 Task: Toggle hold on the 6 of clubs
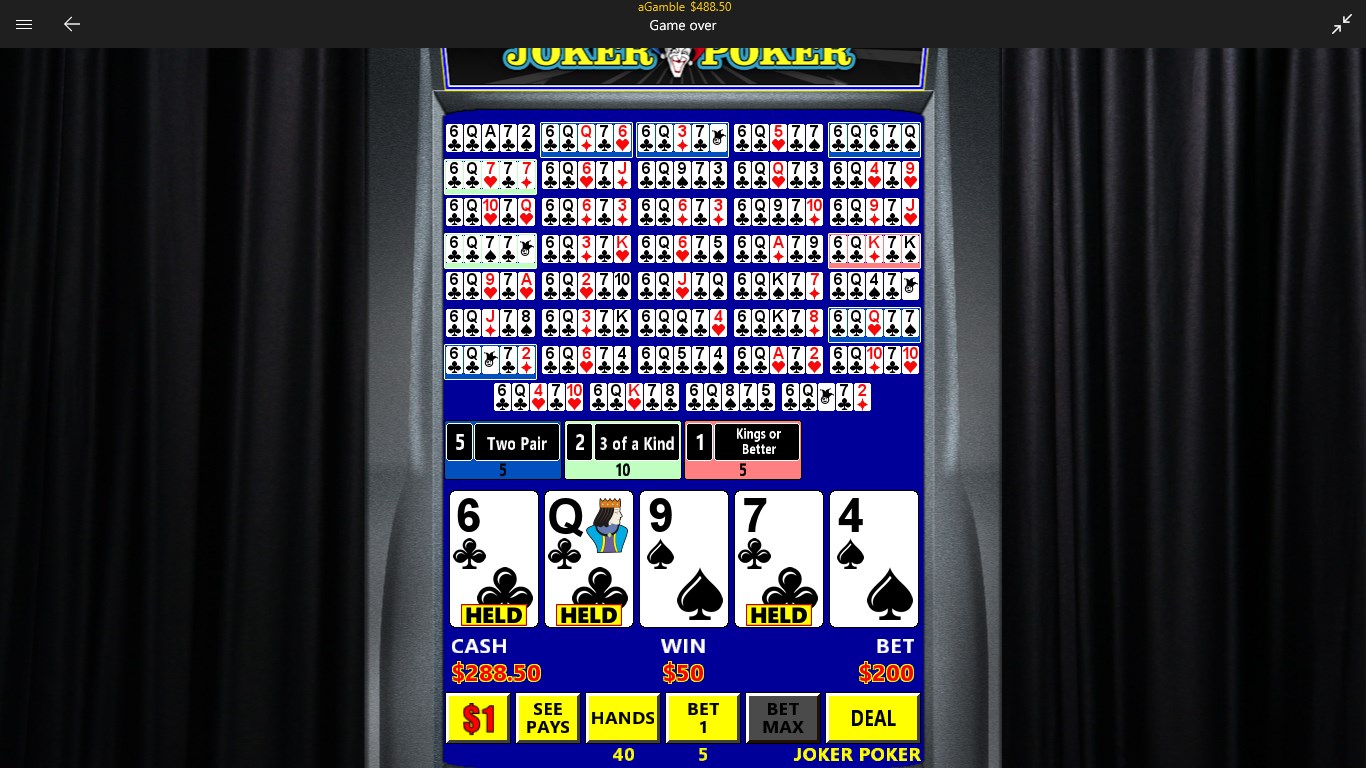(493, 558)
